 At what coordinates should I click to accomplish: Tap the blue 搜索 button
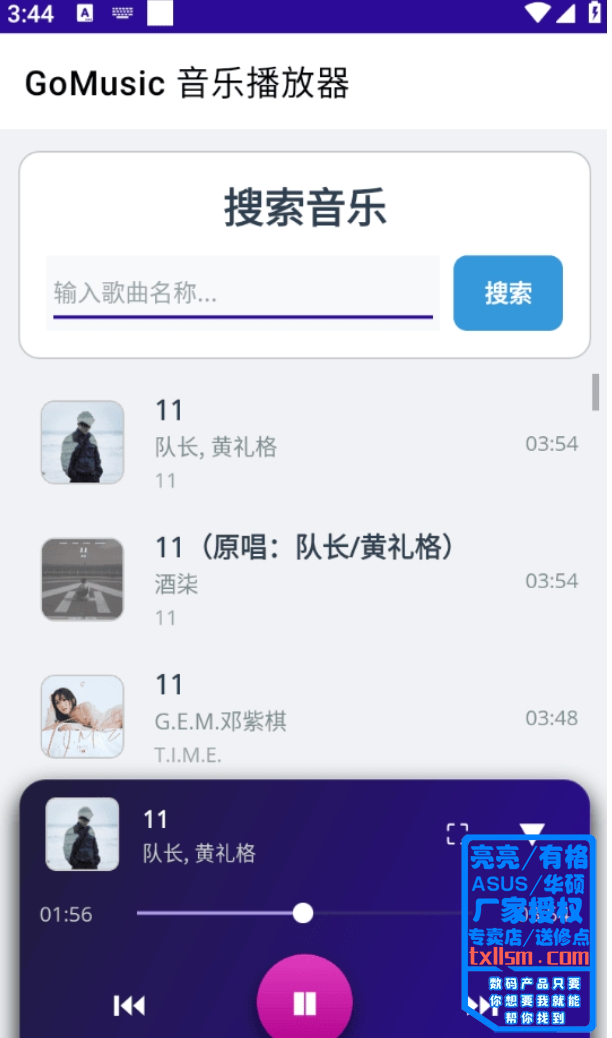point(508,293)
